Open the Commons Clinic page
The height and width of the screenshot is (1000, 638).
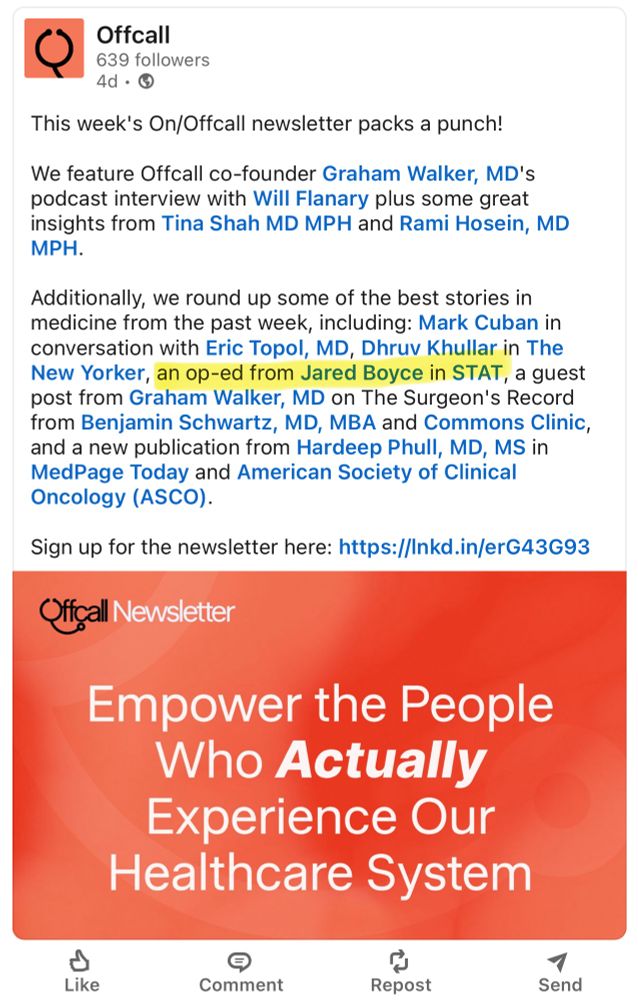pos(505,422)
